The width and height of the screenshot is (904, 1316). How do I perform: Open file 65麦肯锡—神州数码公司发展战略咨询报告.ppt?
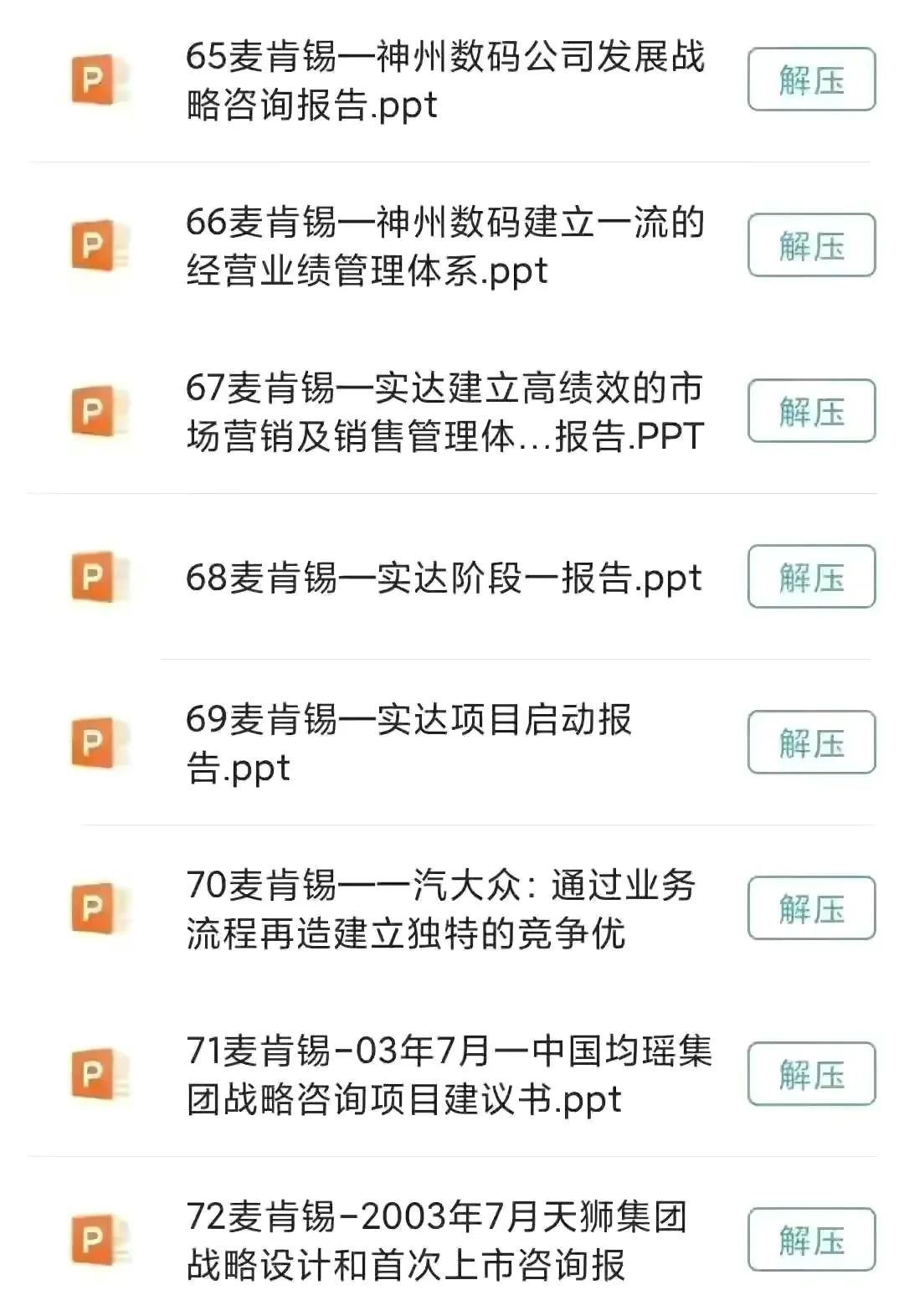pyautogui.click(x=444, y=80)
